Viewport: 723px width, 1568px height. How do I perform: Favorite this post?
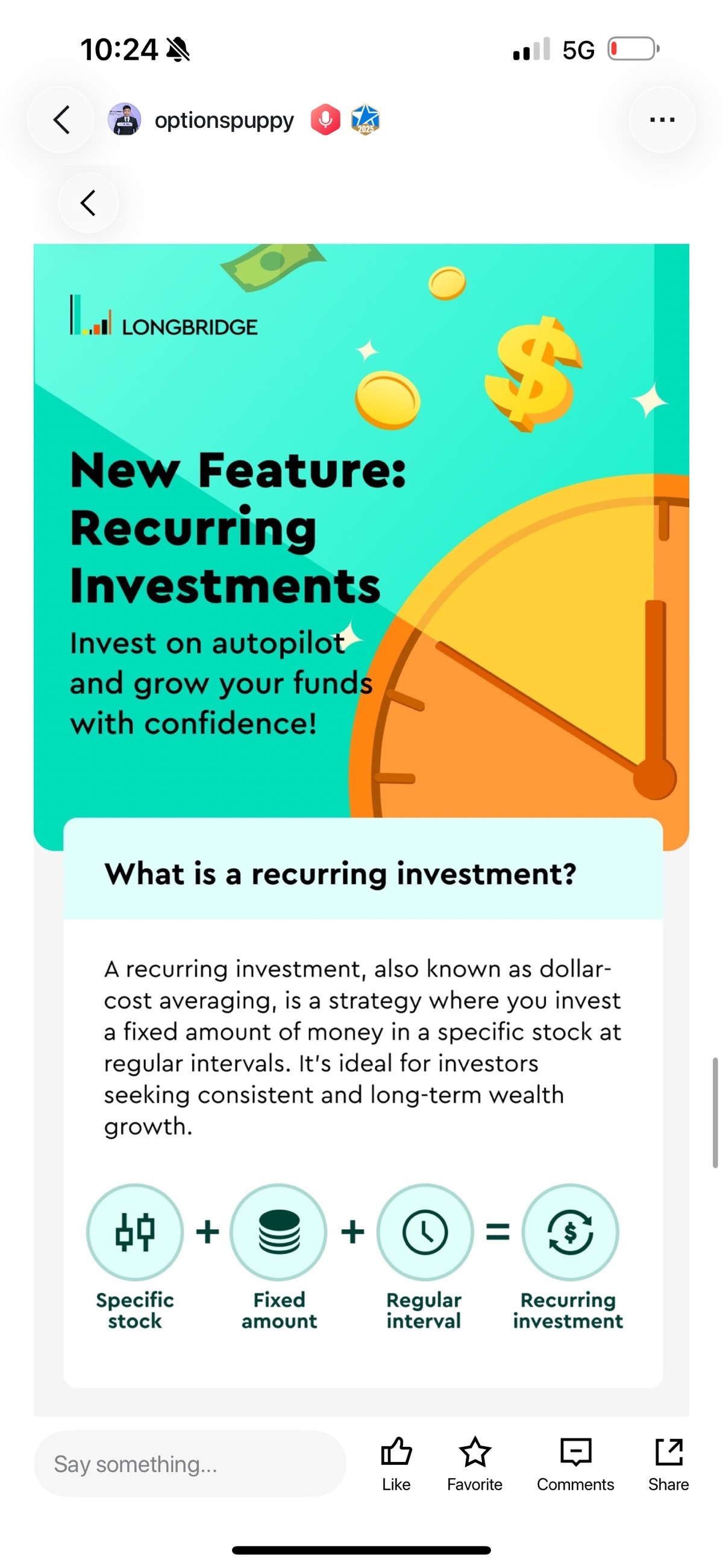(x=475, y=1464)
